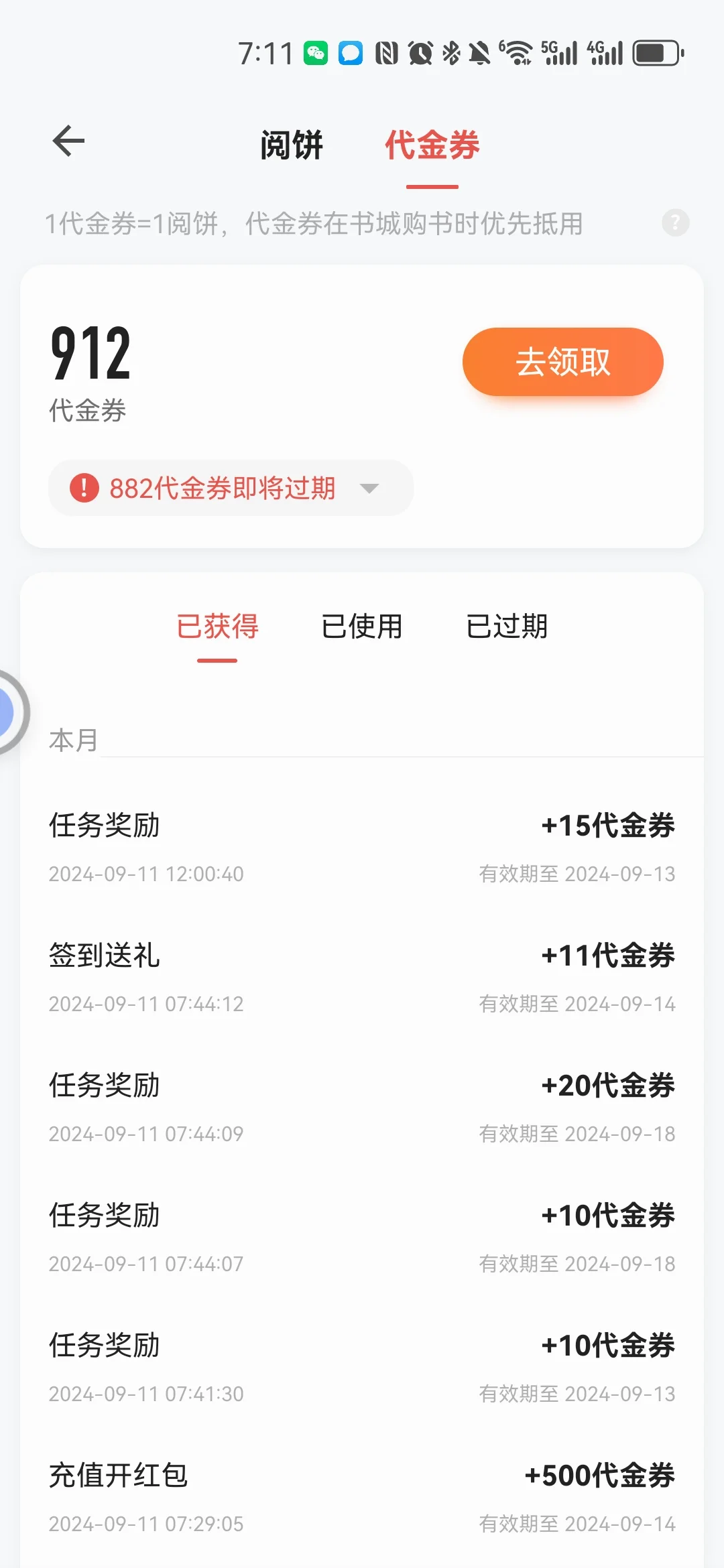Switch to the 已使用 tab

pos(362,627)
